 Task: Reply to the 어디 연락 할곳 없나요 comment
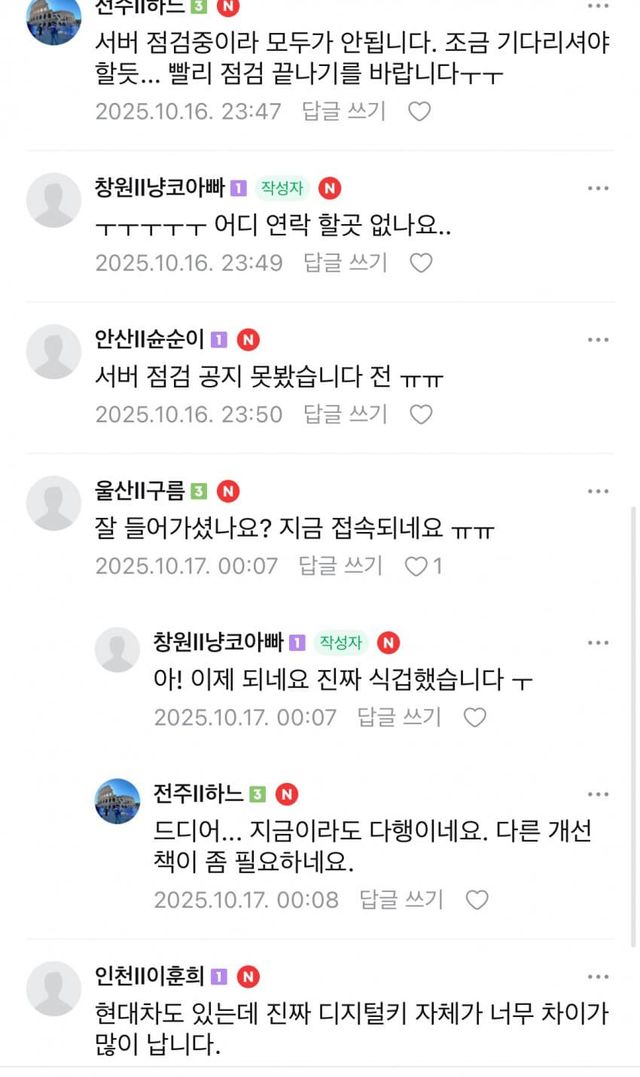point(345,262)
